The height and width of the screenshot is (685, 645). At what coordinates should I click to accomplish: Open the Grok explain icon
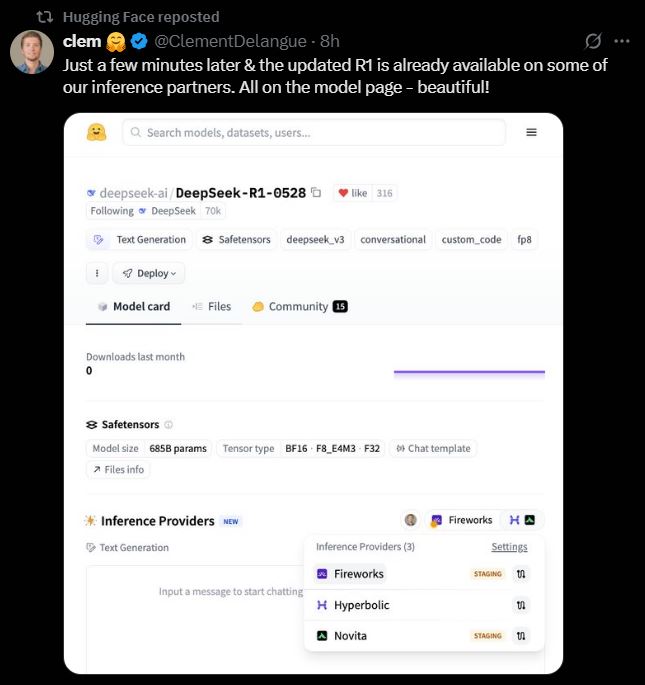click(593, 41)
